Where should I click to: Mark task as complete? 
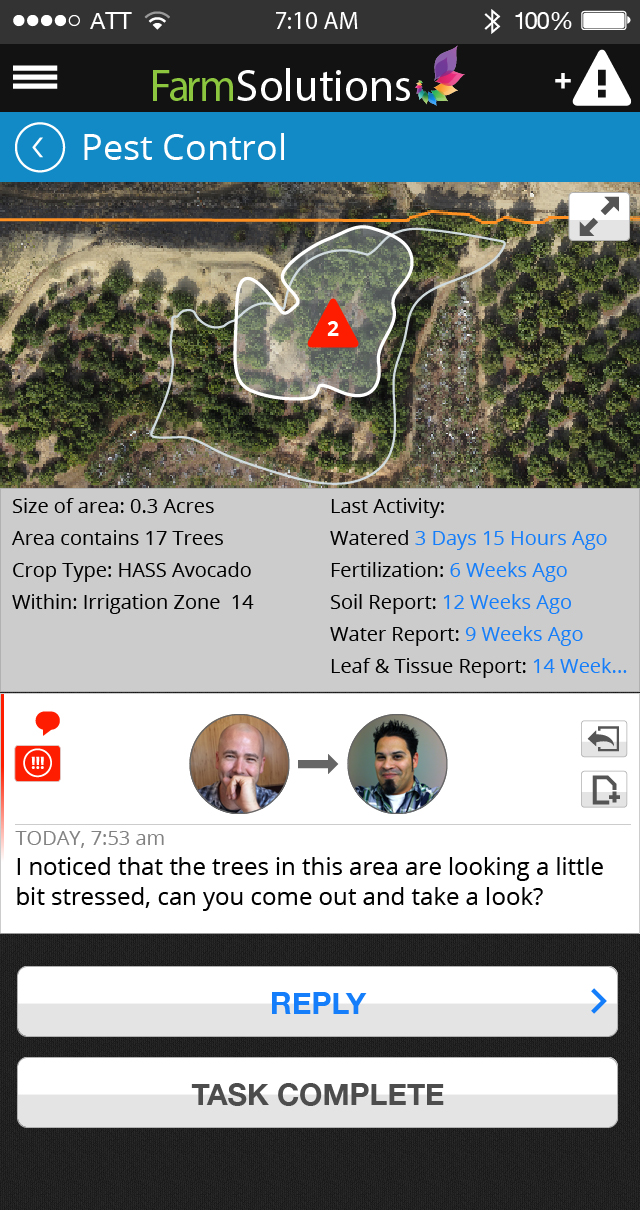(317, 1093)
